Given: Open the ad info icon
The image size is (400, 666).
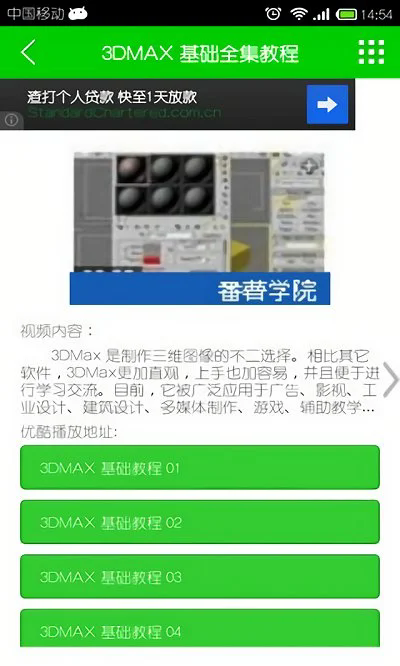Looking at the screenshot, I should point(11,120).
